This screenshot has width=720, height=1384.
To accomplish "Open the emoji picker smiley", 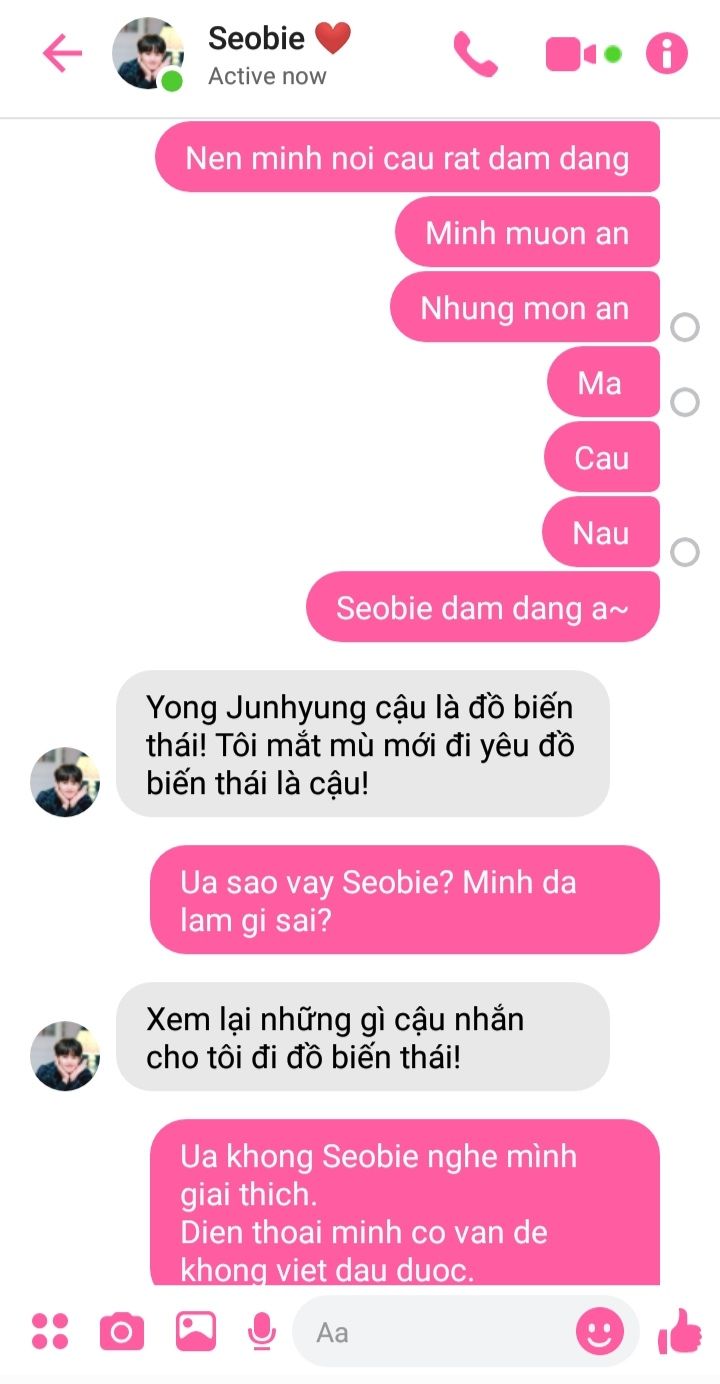I will tap(600, 1332).
